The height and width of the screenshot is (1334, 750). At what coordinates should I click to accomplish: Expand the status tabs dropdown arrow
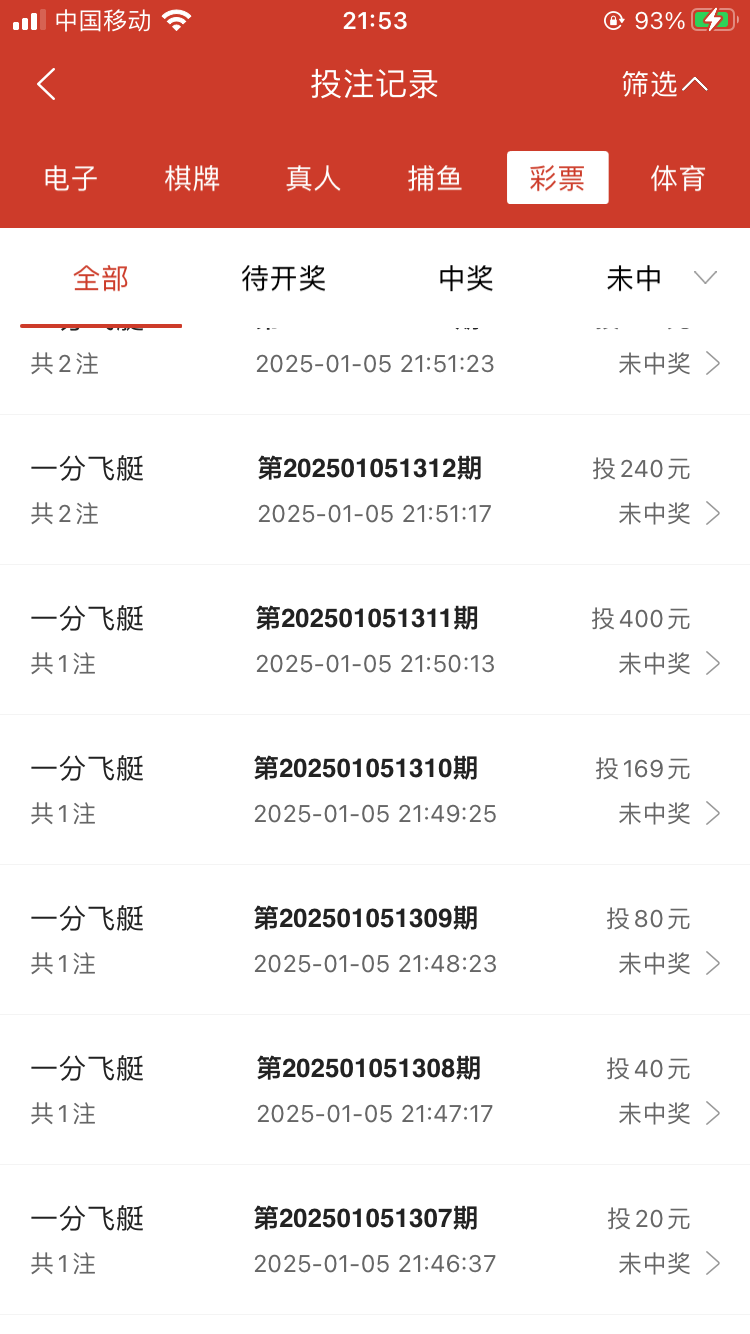706,278
